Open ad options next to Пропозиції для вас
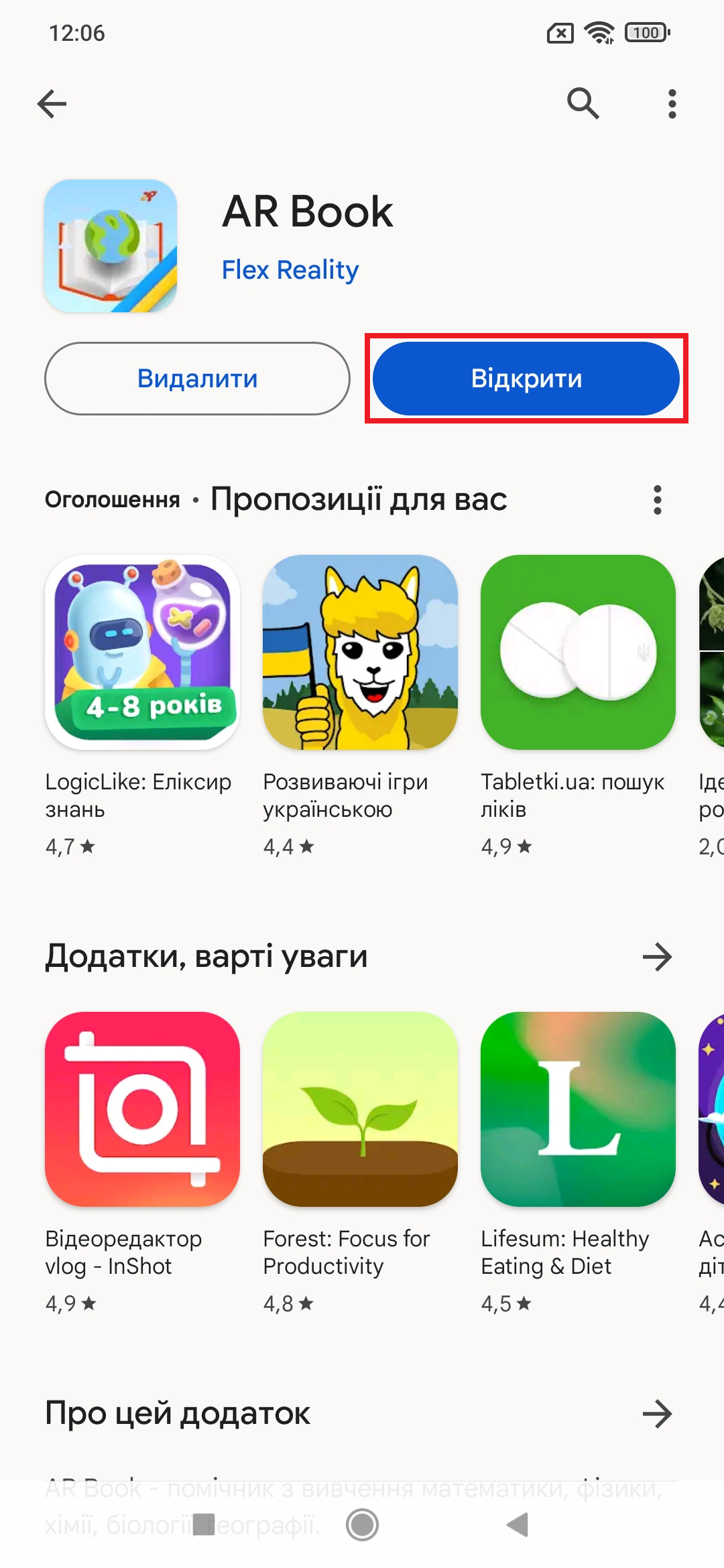724x1568 pixels. 658,500
